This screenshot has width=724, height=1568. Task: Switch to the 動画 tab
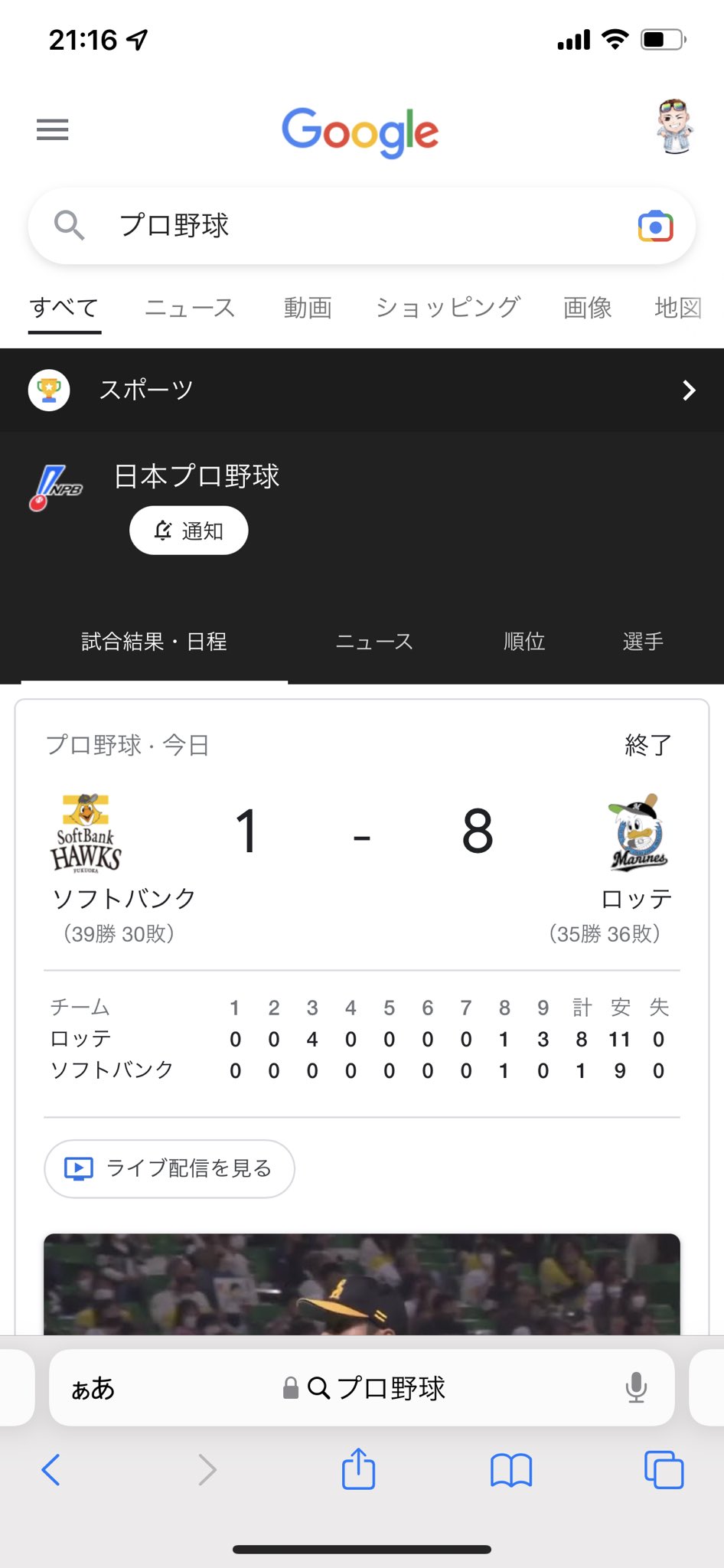click(x=308, y=308)
